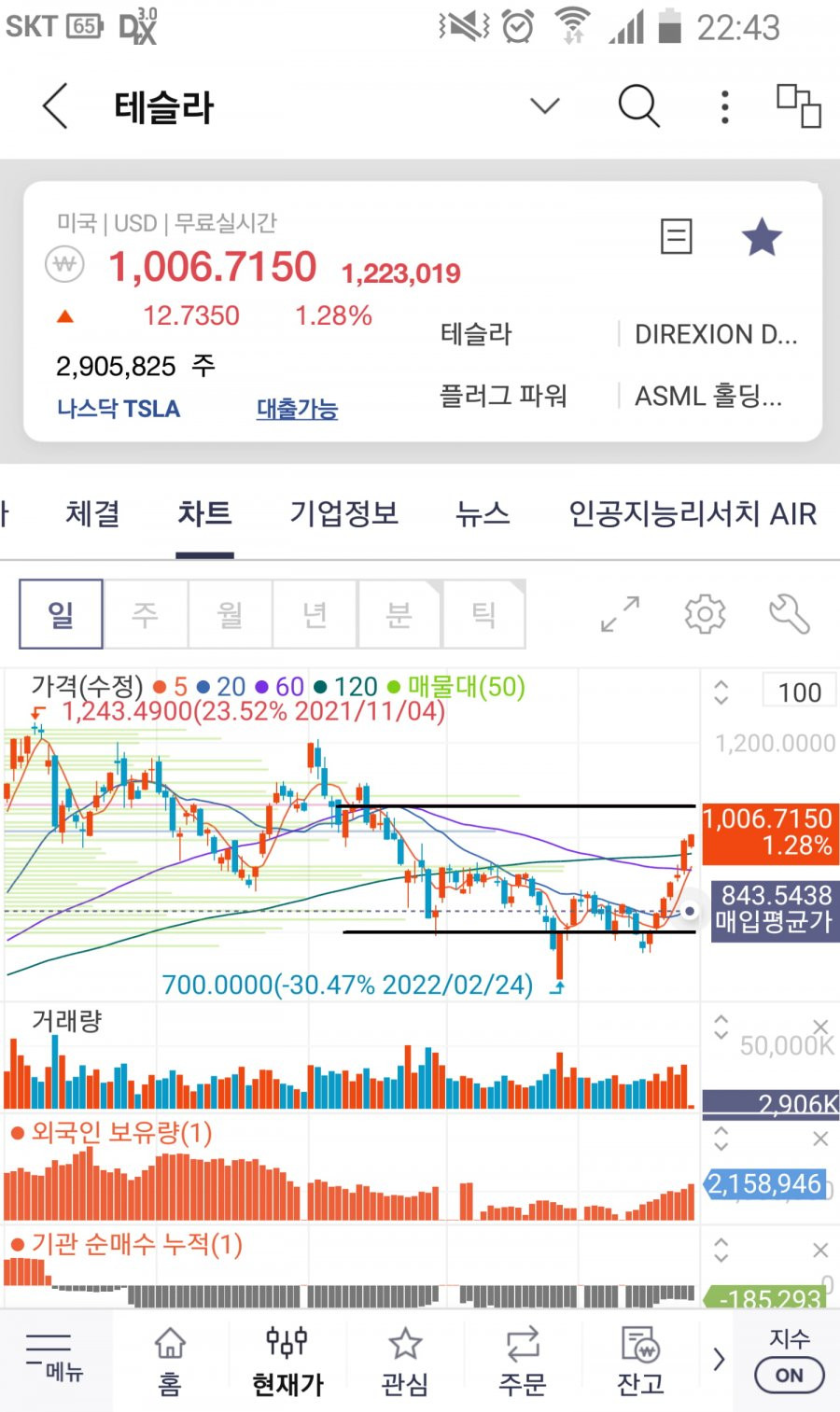The image size is (840, 1412).
Task: Expand the 테슬라 stock dropdown chevron
Action: (545, 105)
